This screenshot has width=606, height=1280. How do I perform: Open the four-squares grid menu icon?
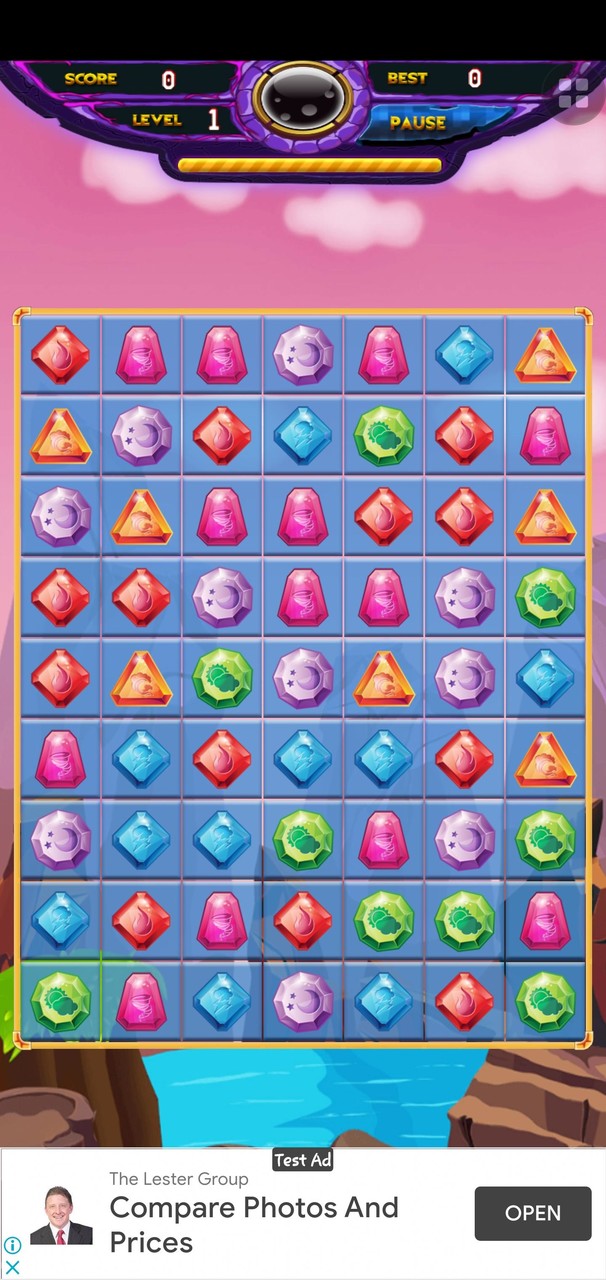(x=573, y=93)
